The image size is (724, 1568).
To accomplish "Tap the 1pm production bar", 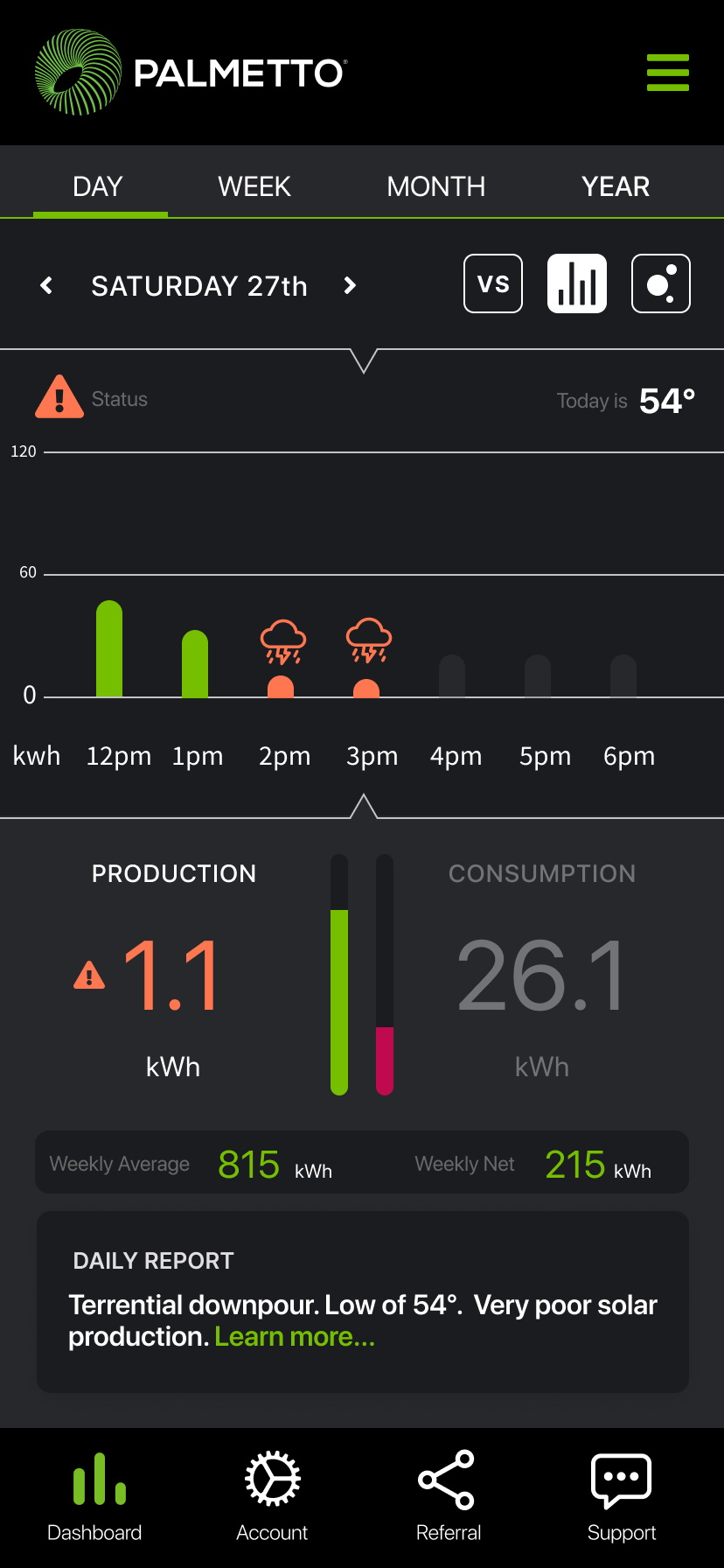I will (195, 664).
